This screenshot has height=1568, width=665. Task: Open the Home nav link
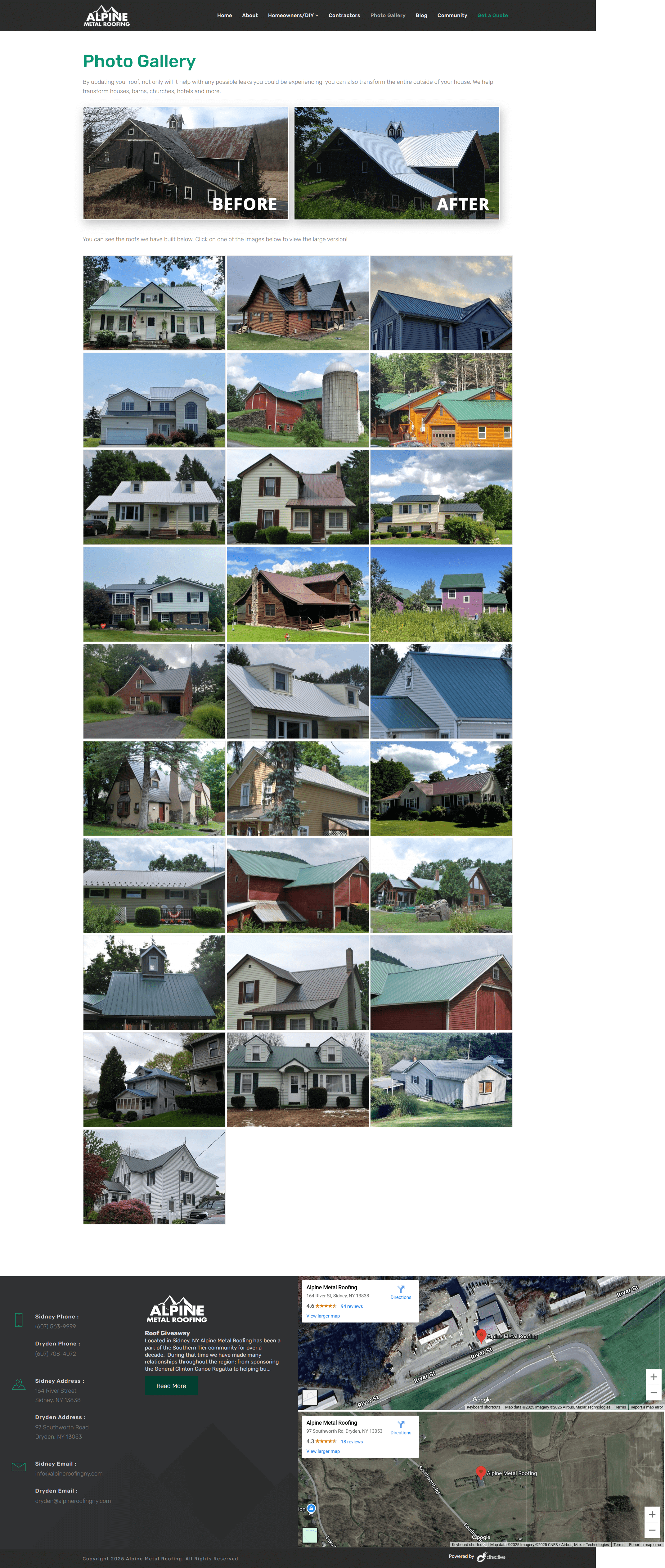(x=224, y=15)
